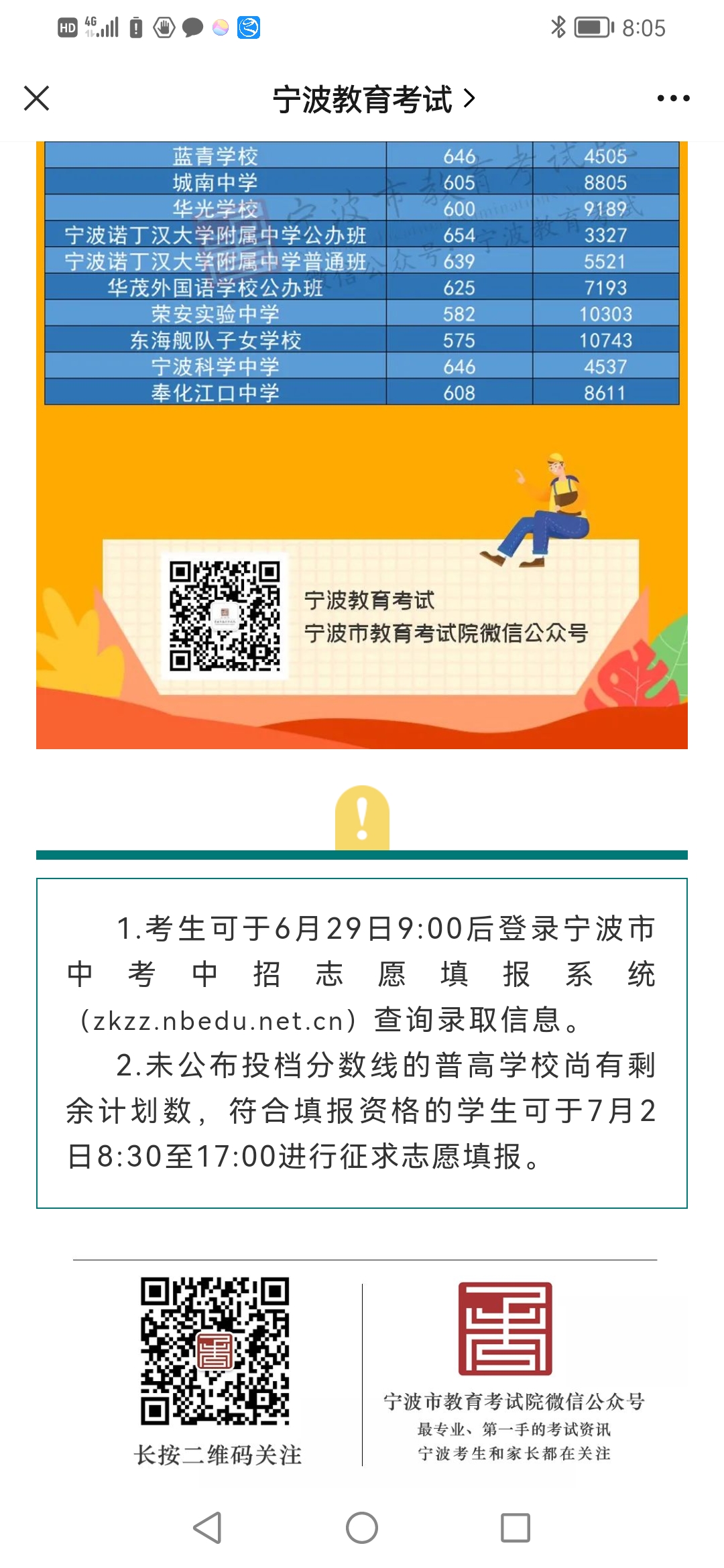Viewport: 724px width, 1568px height.
Task: Open the 宁波教育考试 account title link
Action: 373,99
